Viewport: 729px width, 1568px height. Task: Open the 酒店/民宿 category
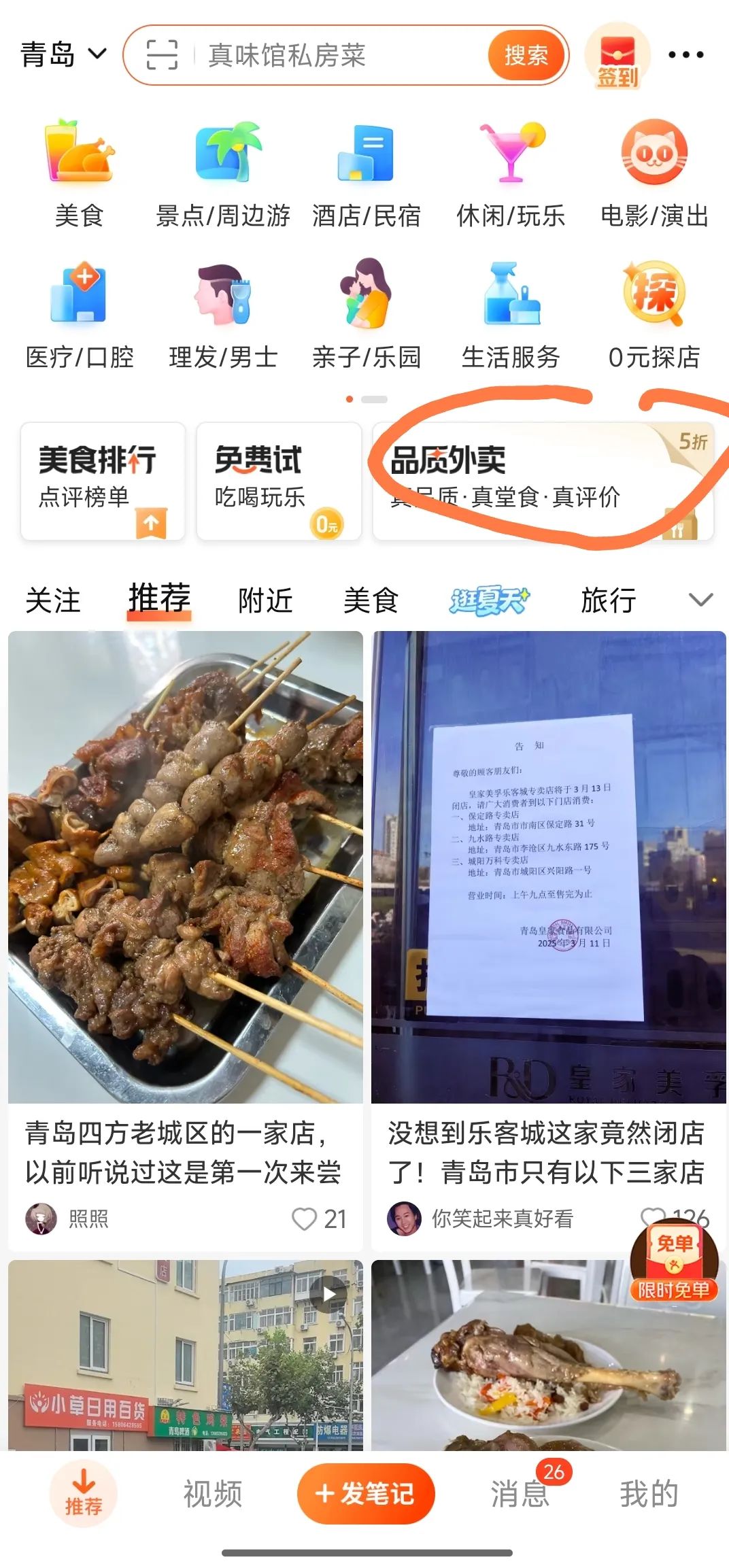point(367,174)
